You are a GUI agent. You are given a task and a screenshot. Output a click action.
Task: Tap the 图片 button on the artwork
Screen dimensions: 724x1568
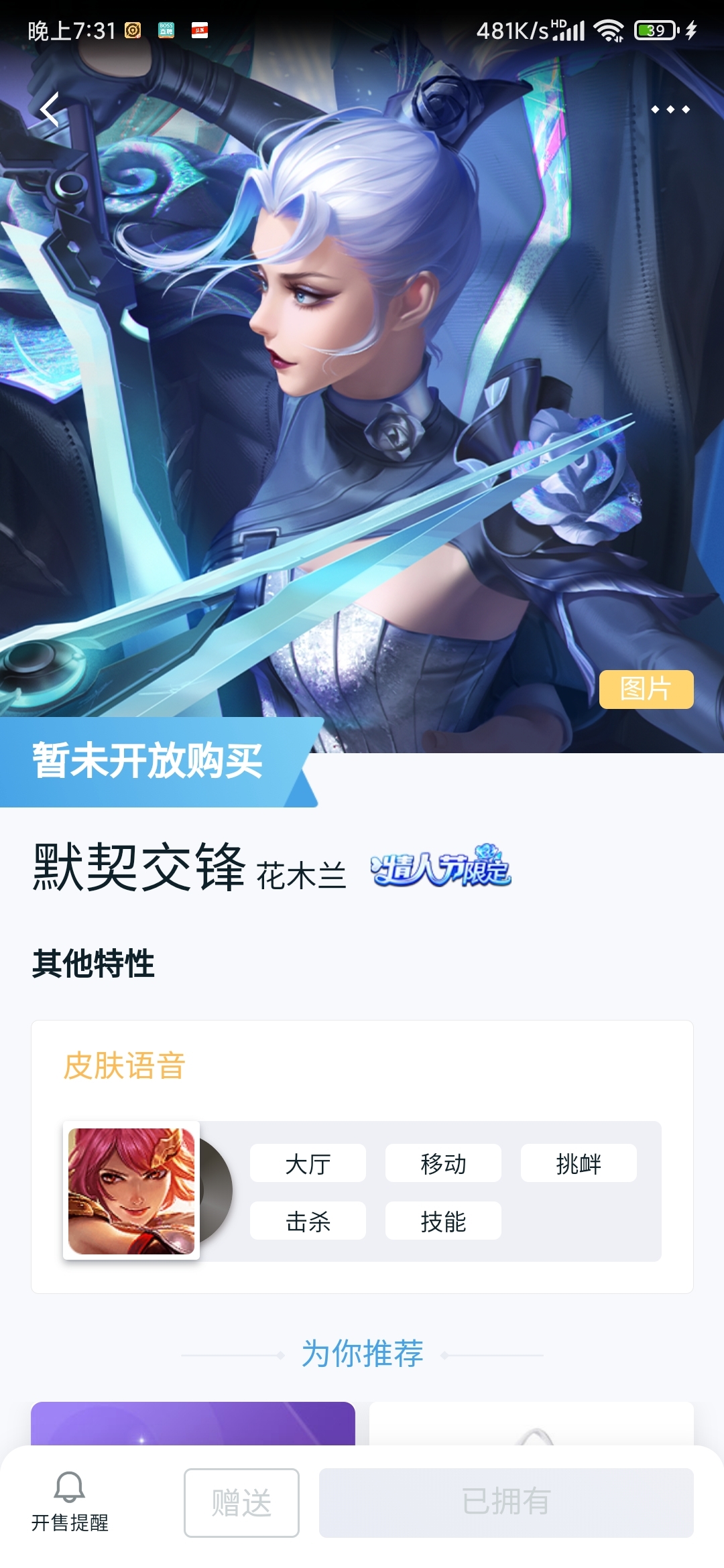[x=646, y=689]
